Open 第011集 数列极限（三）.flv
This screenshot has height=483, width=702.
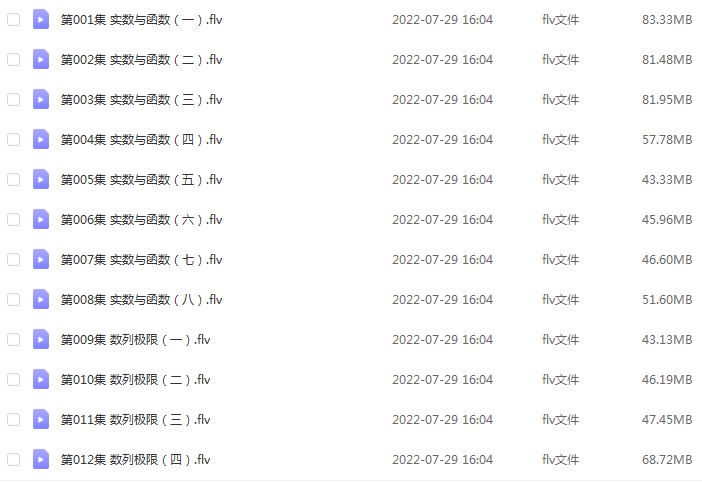[135, 420]
